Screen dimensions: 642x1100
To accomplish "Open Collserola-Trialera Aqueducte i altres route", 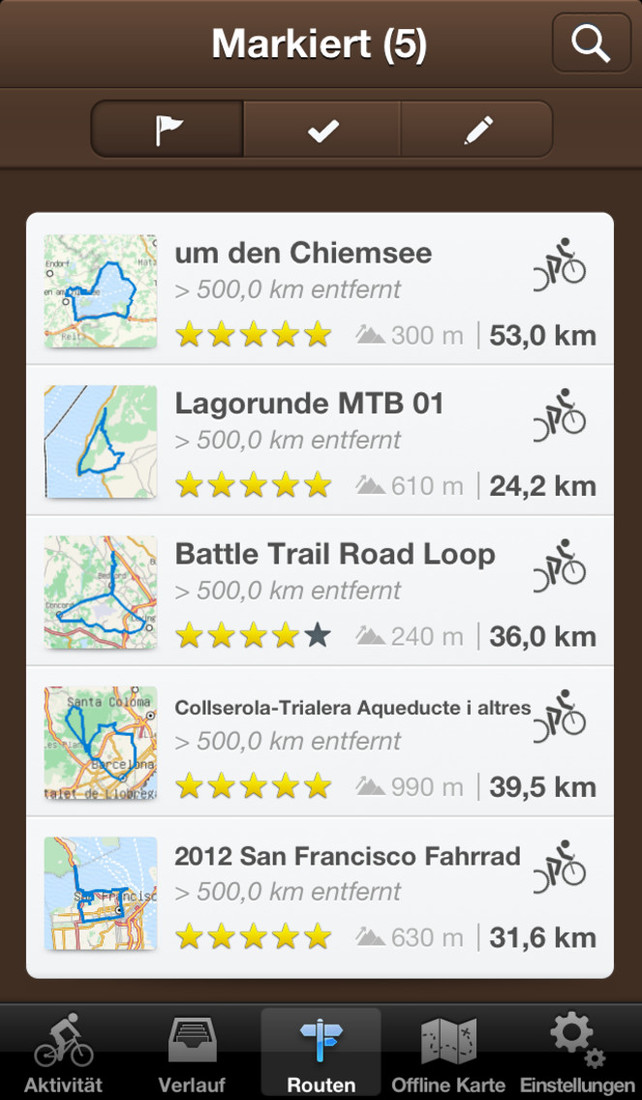I will point(320,742).
